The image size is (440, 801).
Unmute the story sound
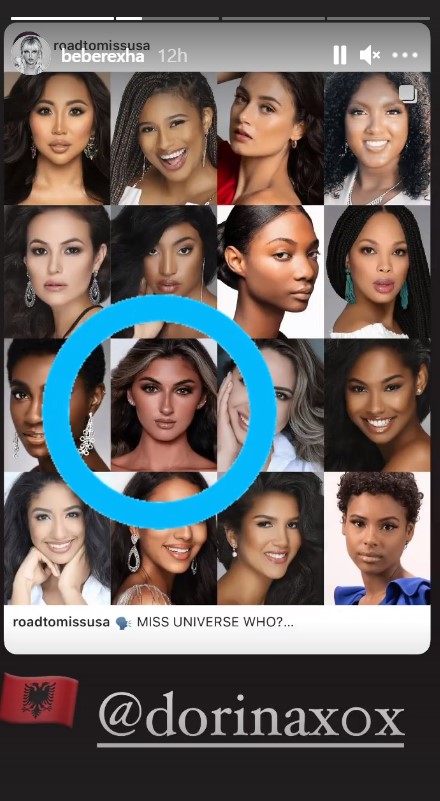tap(369, 55)
